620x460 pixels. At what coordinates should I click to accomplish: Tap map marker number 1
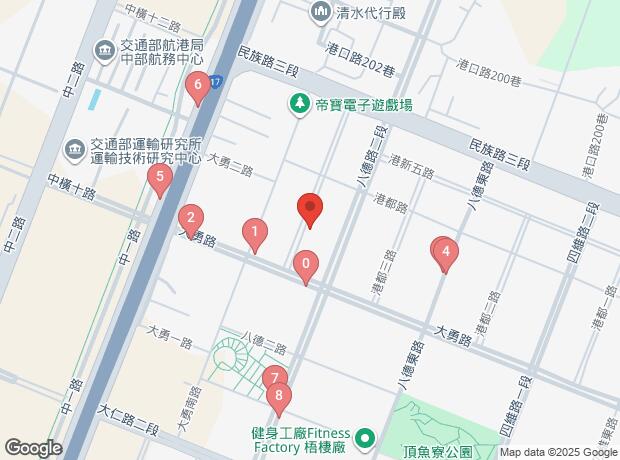coord(256,235)
